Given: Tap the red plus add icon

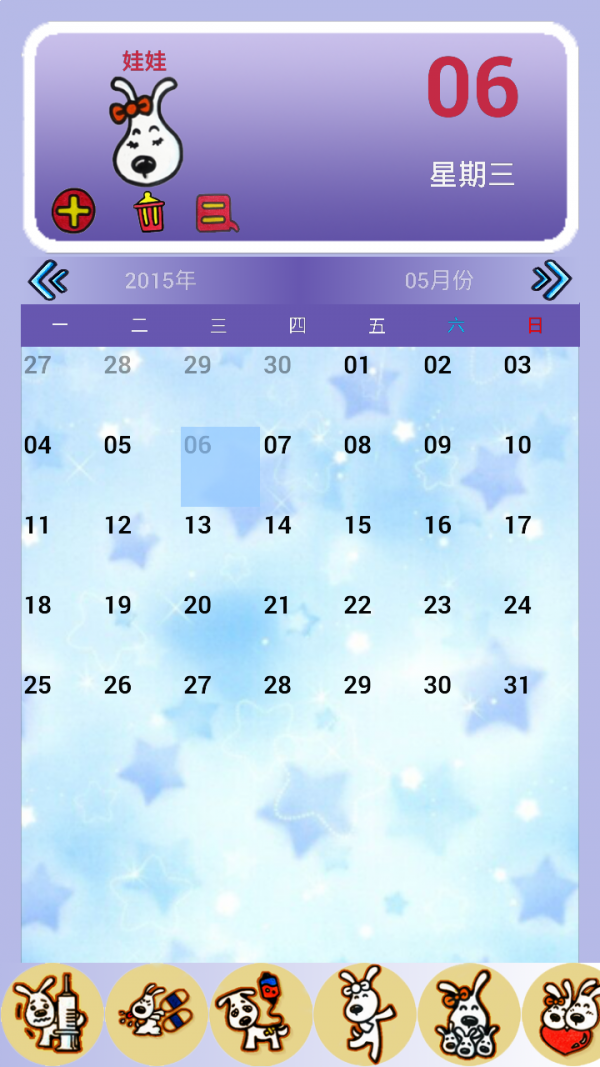Looking at the screenshot, I should [x=73, y=212].
